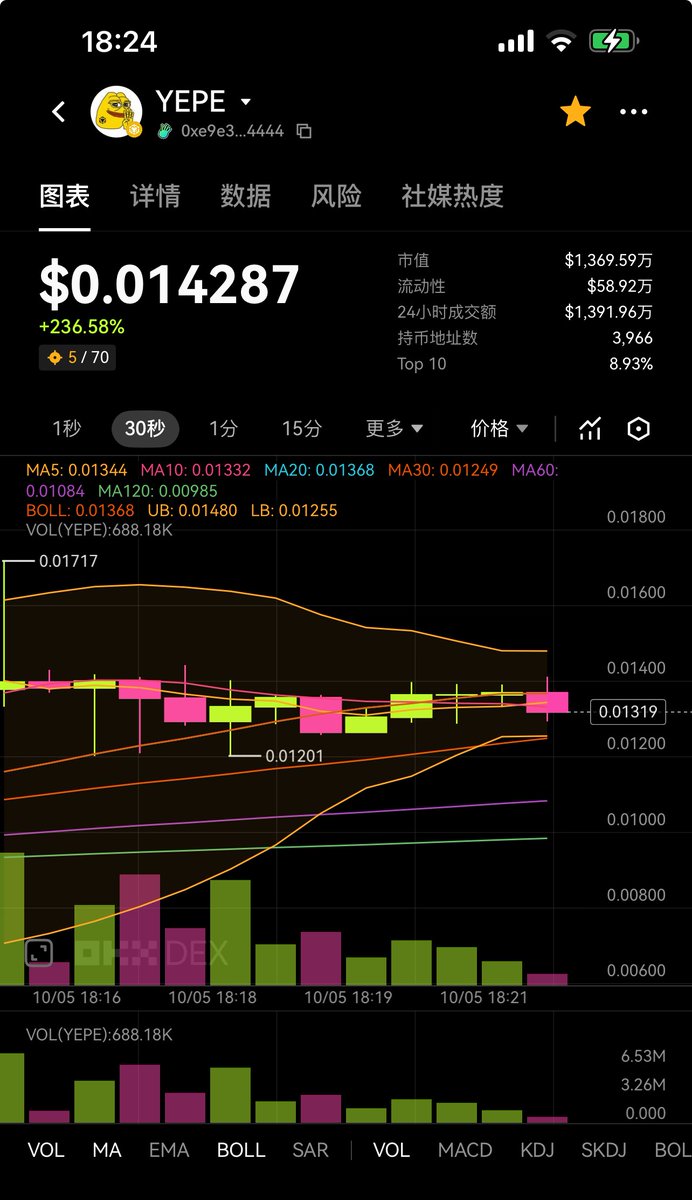
Task: Turn on the MACD sub-indicator
Action: [465, 1150]
